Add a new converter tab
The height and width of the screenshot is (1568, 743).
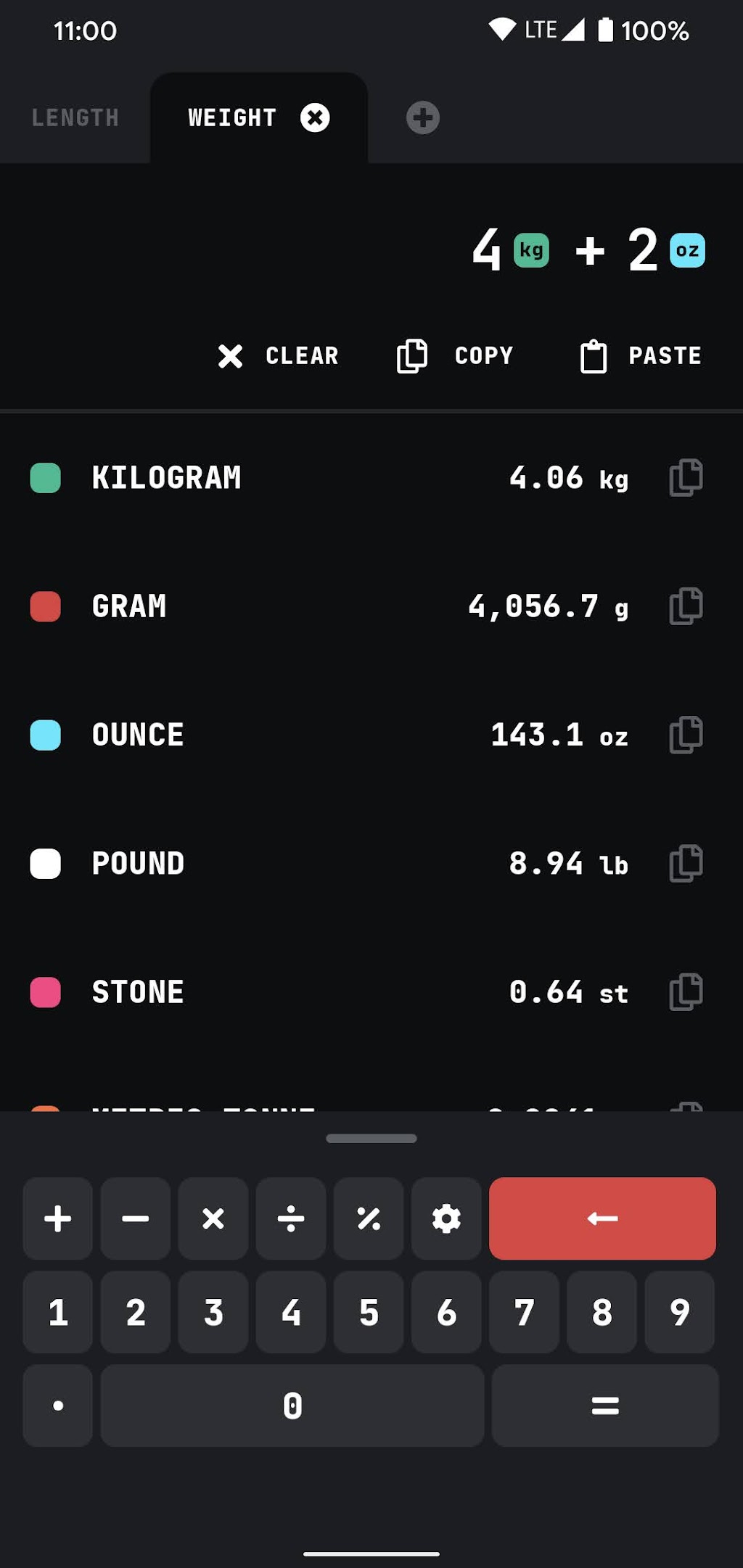click(x=422, y=117)
